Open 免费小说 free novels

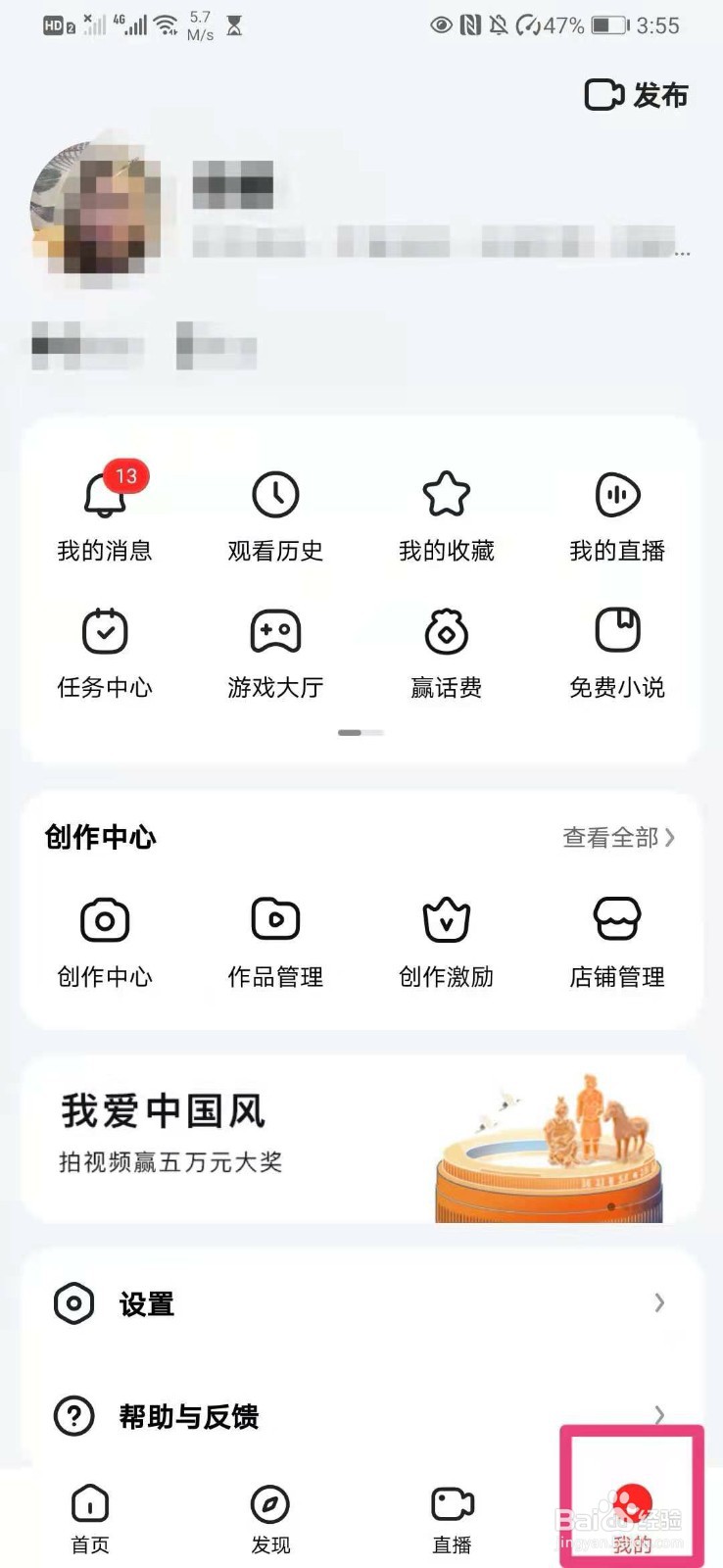tap(617, 652)
